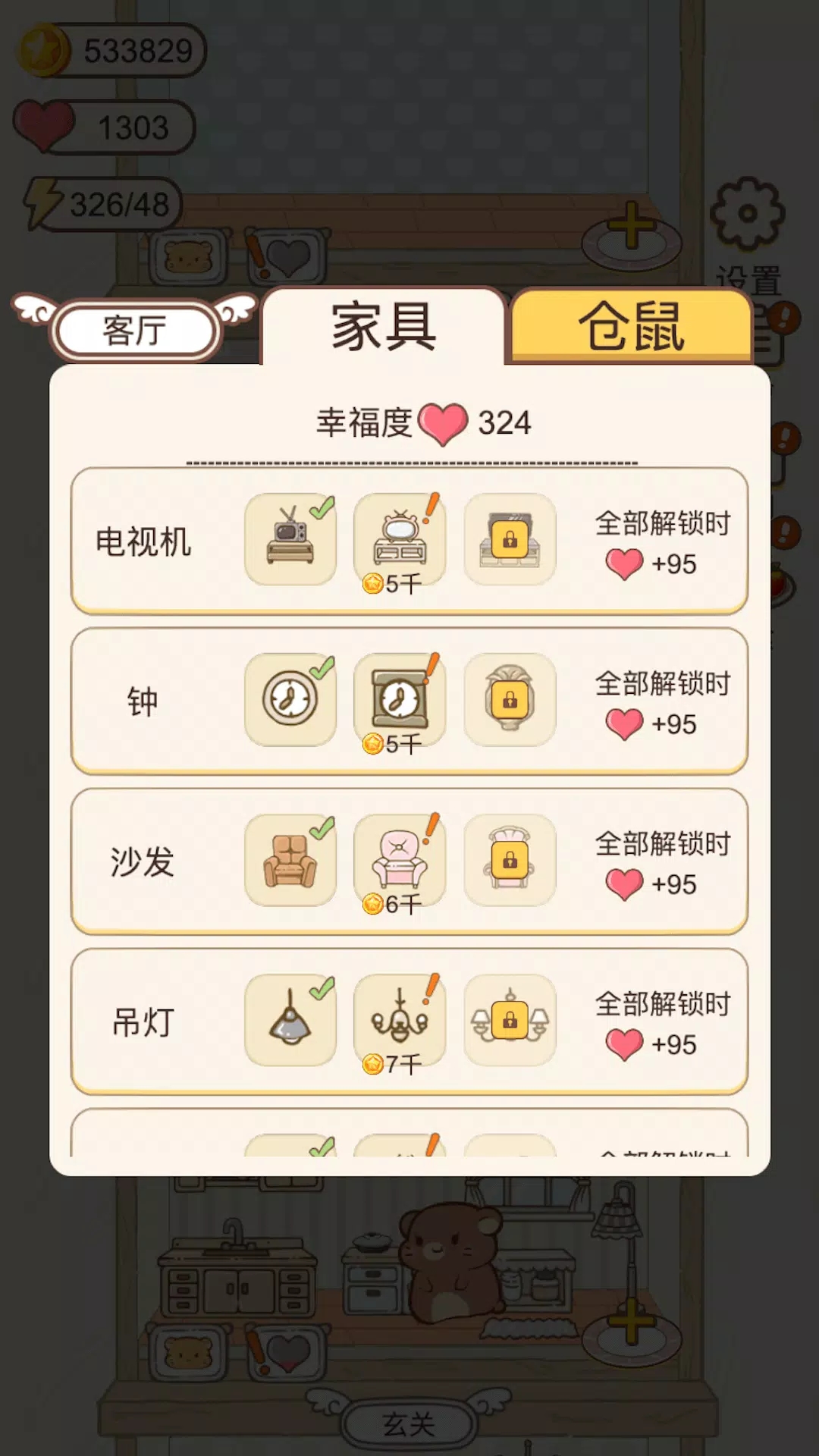The width and height of the screenshot is (819, 1456).
Task: Buy the 7千 chandelier with exclamation
Action: click(400, 1020)
